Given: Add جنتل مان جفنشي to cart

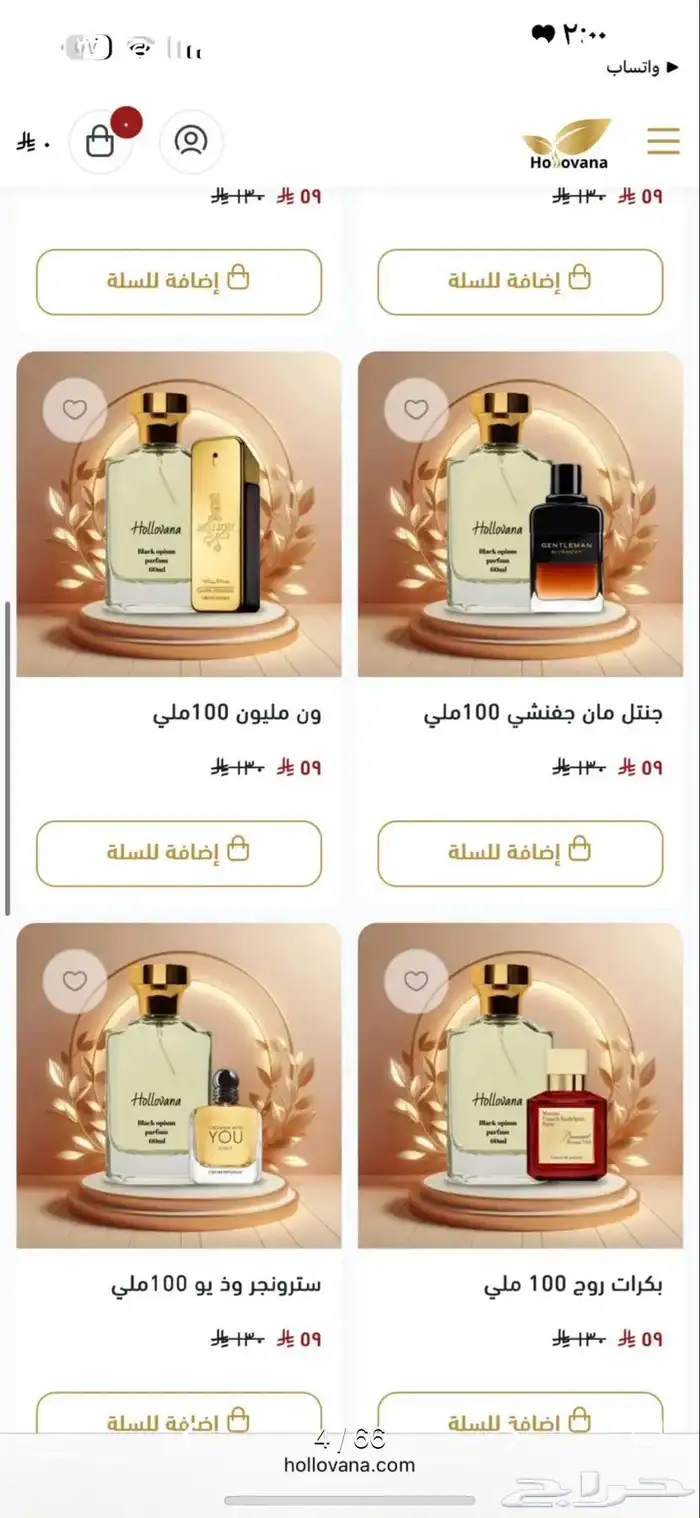Looking at the screenshot, I should (520, 853).
